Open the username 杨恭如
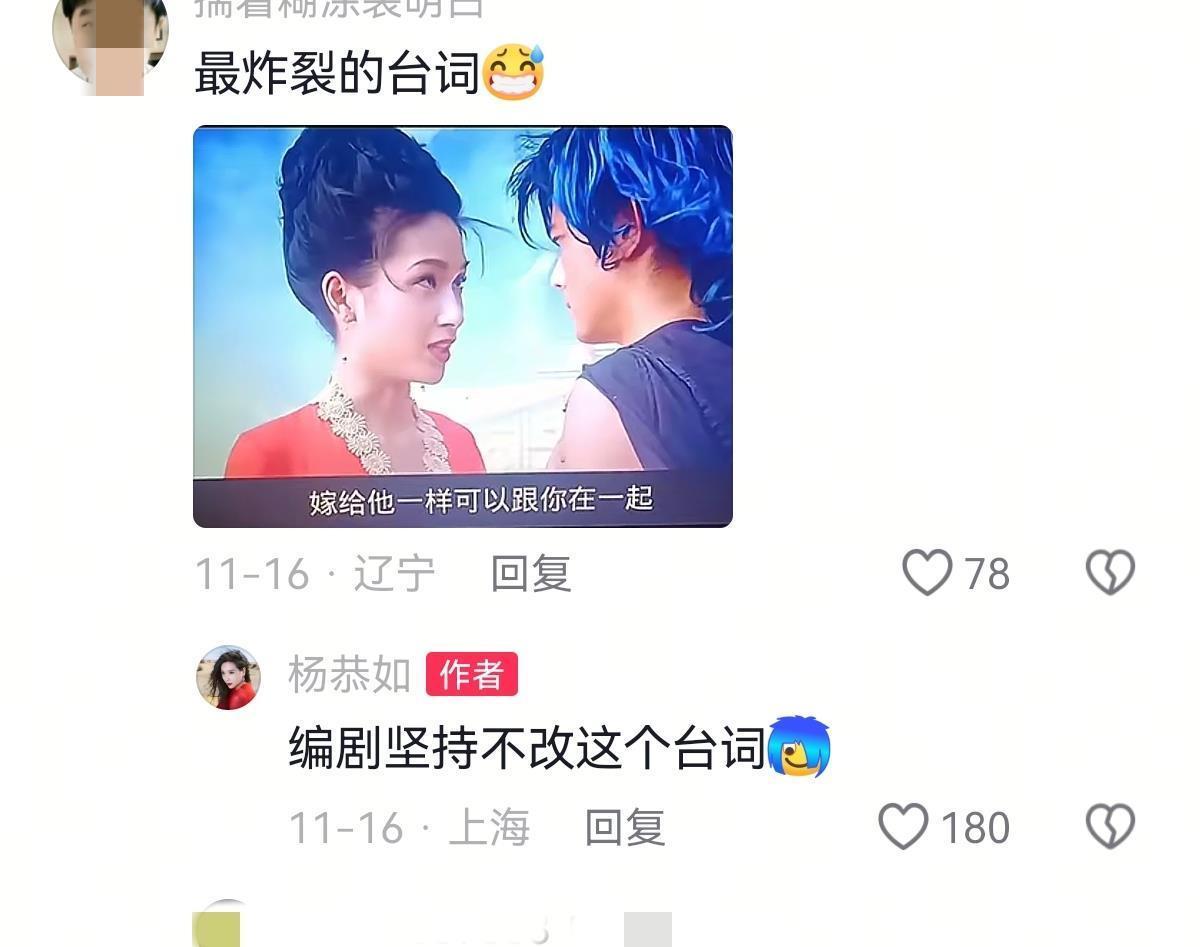 point(349,675)
